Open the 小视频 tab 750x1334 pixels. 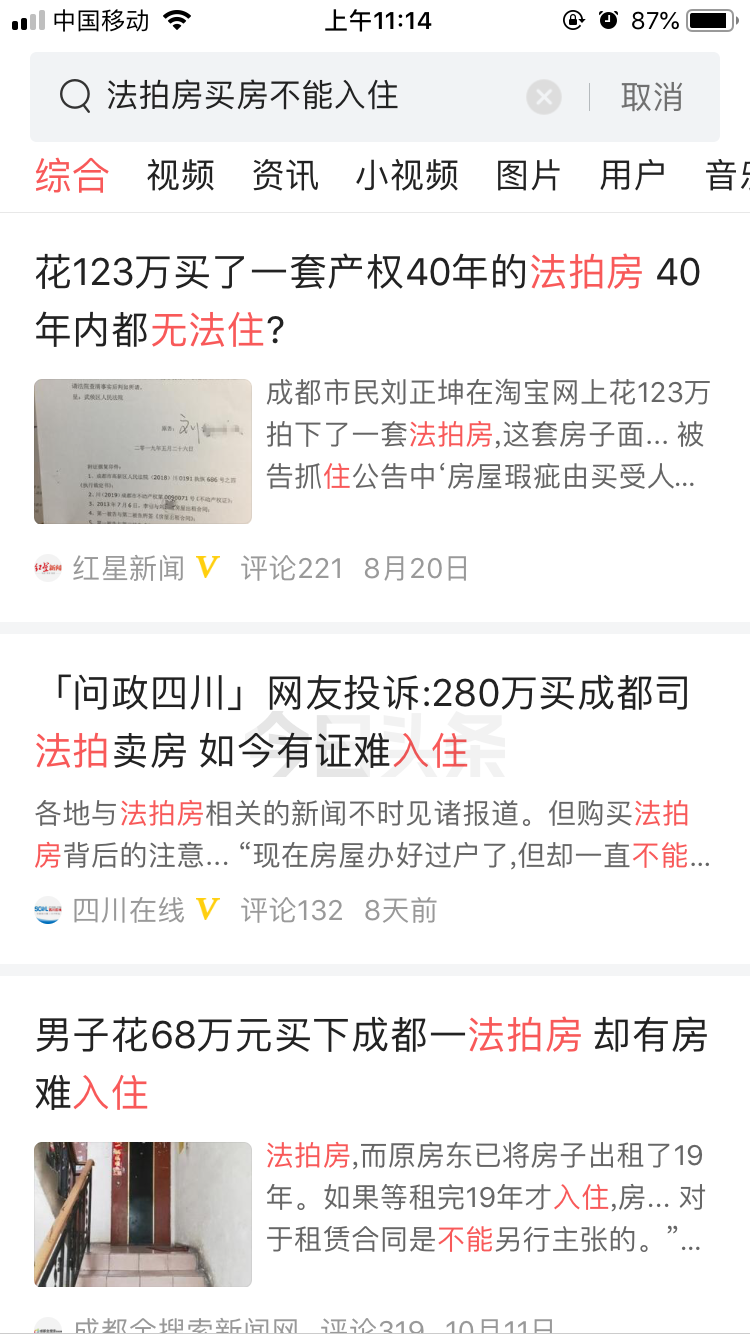(x=406, y=174)
